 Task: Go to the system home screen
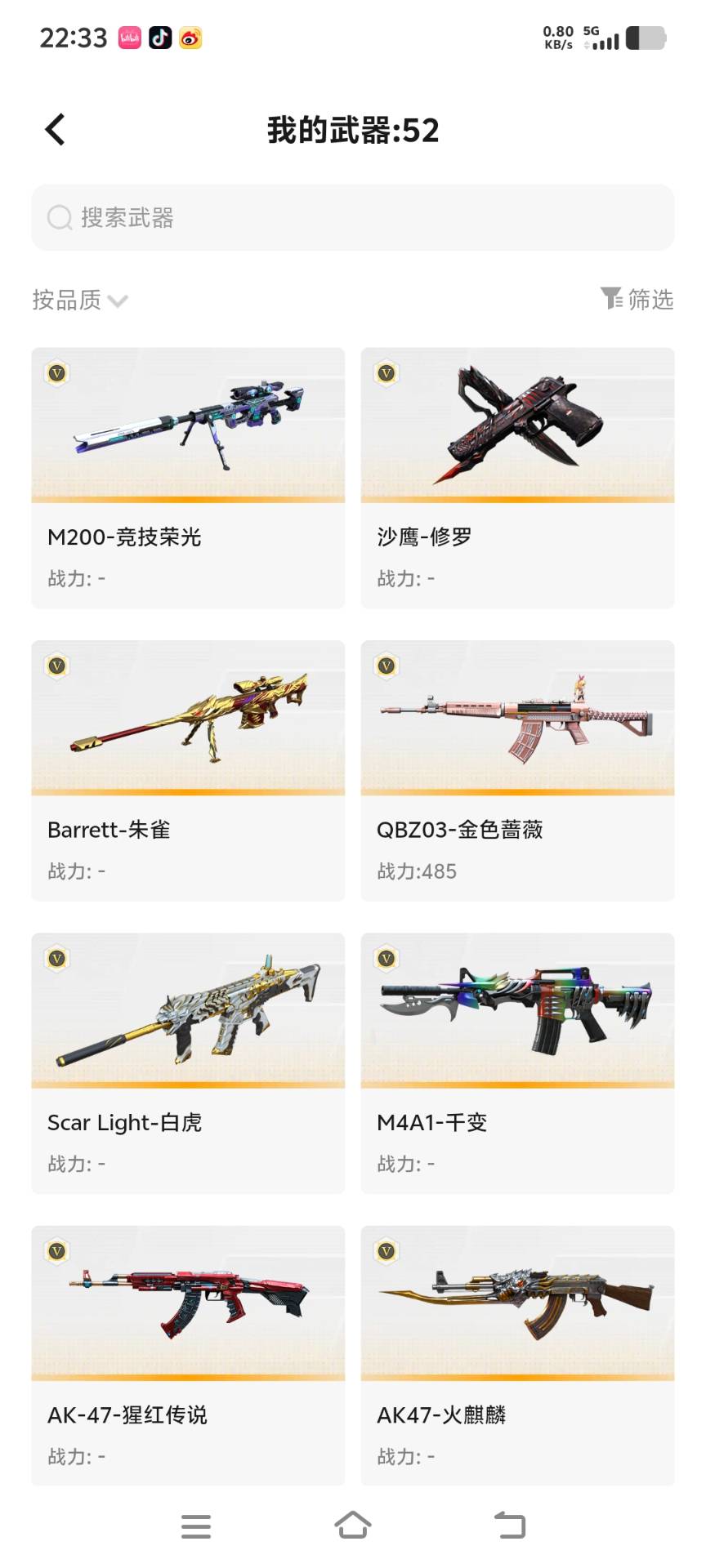pos(353,1525)
